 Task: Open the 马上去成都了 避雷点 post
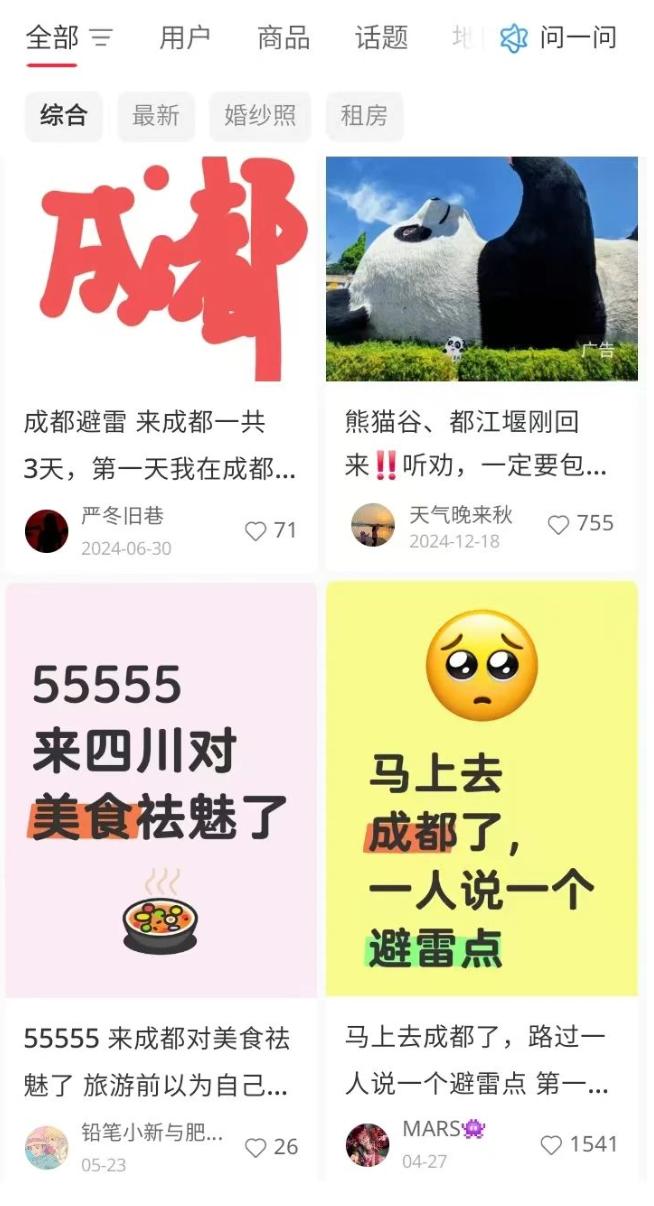(481, 788)
